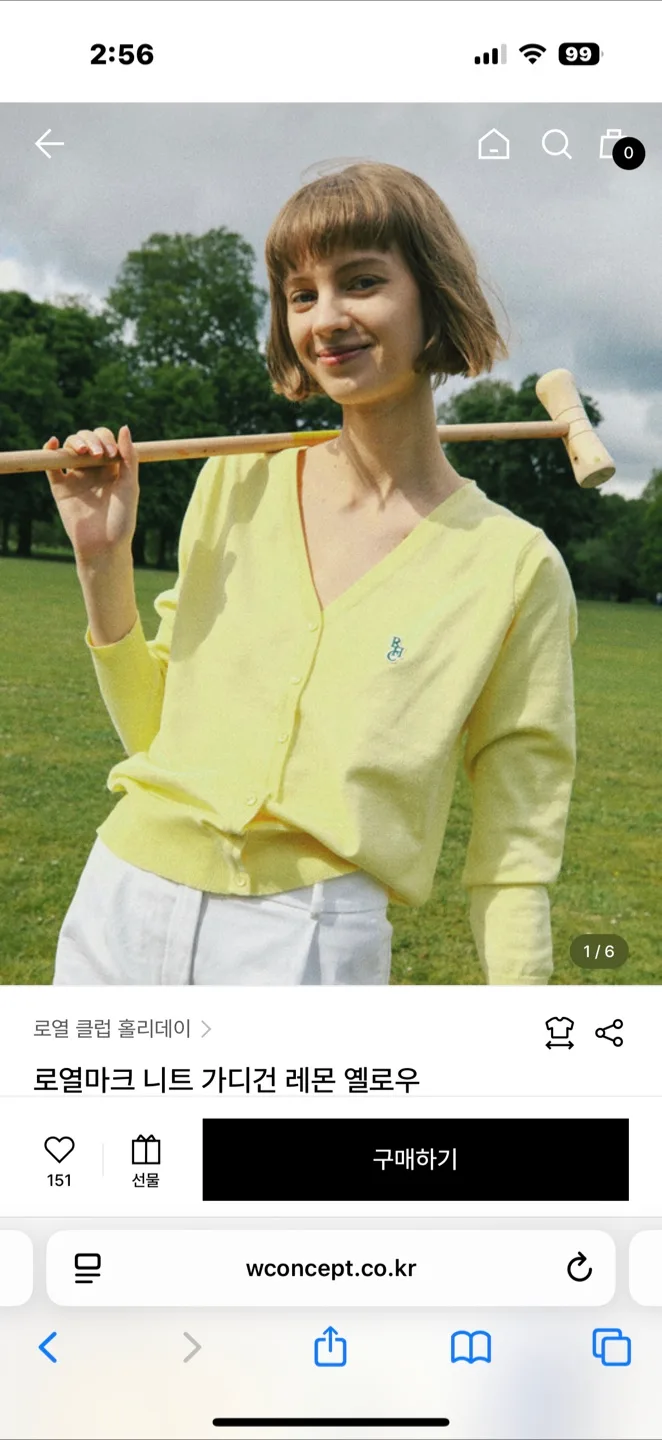Open product search magnifier
Viewport: 662px width, 1440px height.
(556, 146)
